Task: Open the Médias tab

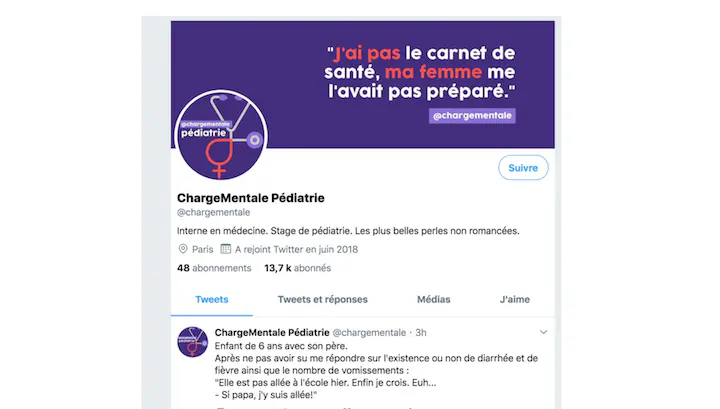Action: tap(433, 299)
